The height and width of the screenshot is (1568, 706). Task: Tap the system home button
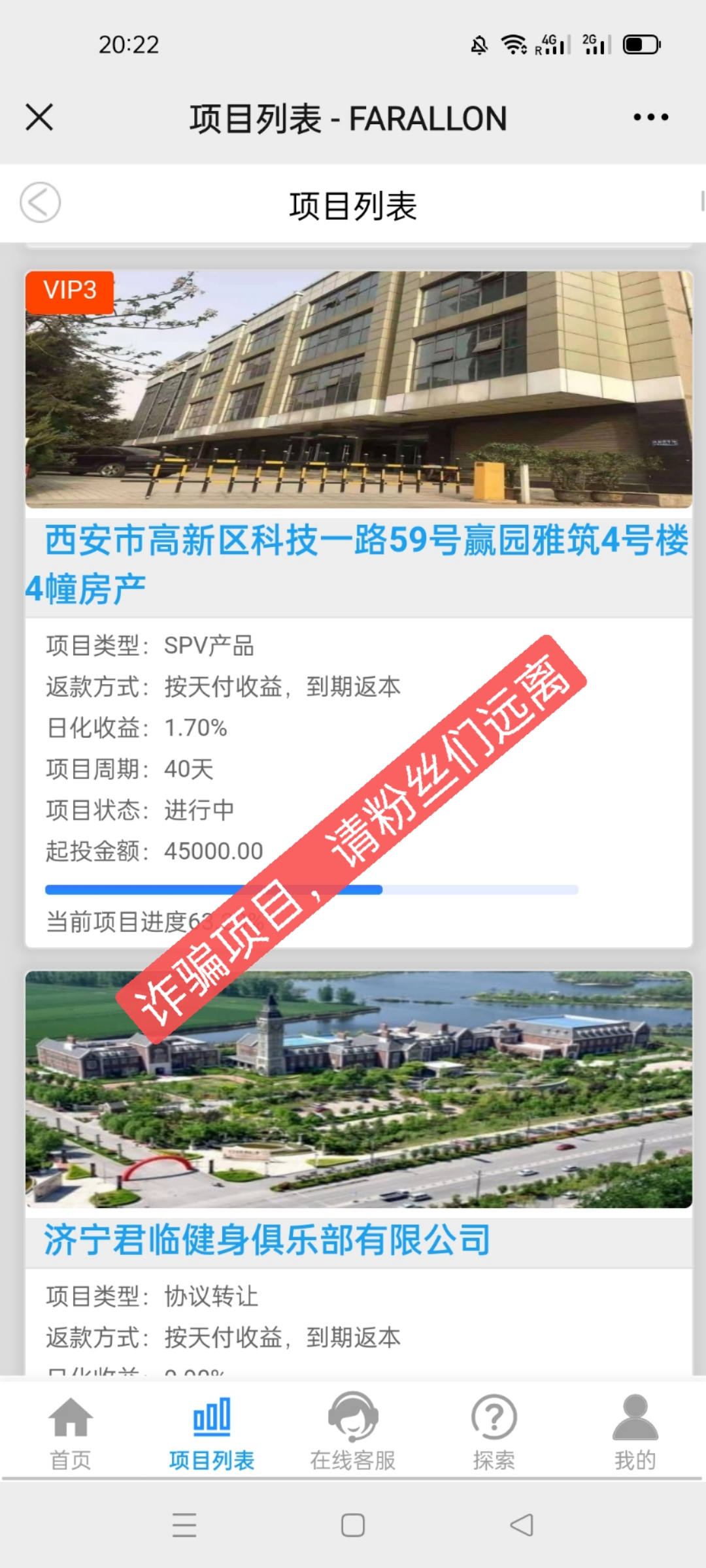pyautogui.click(x=353, y=1526)
